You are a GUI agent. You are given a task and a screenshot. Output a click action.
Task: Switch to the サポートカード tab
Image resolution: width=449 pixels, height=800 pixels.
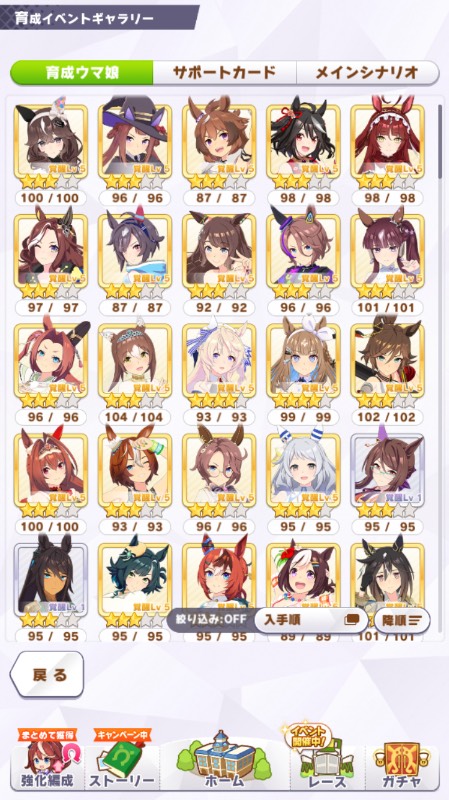click(224, 72)
